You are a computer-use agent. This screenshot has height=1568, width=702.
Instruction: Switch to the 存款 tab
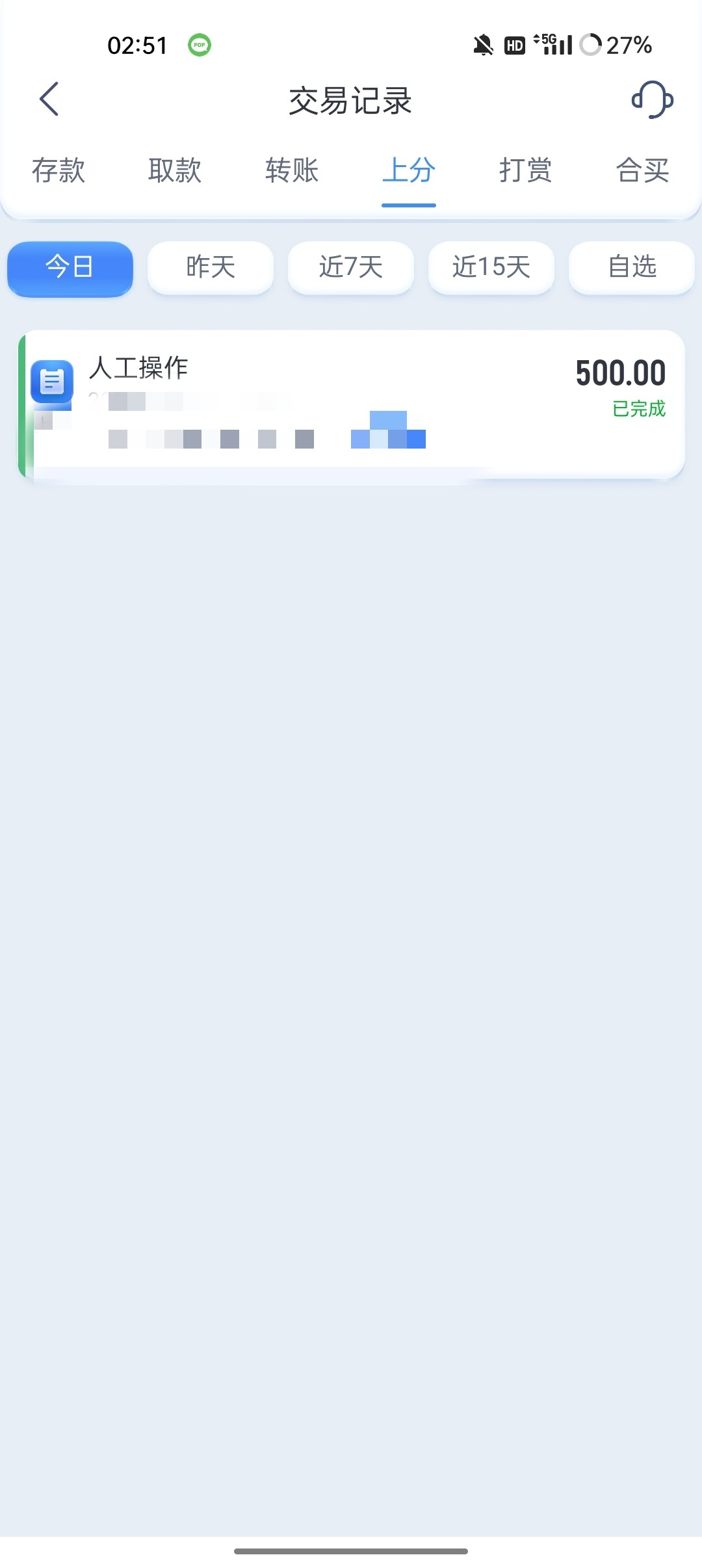(58, 171)
